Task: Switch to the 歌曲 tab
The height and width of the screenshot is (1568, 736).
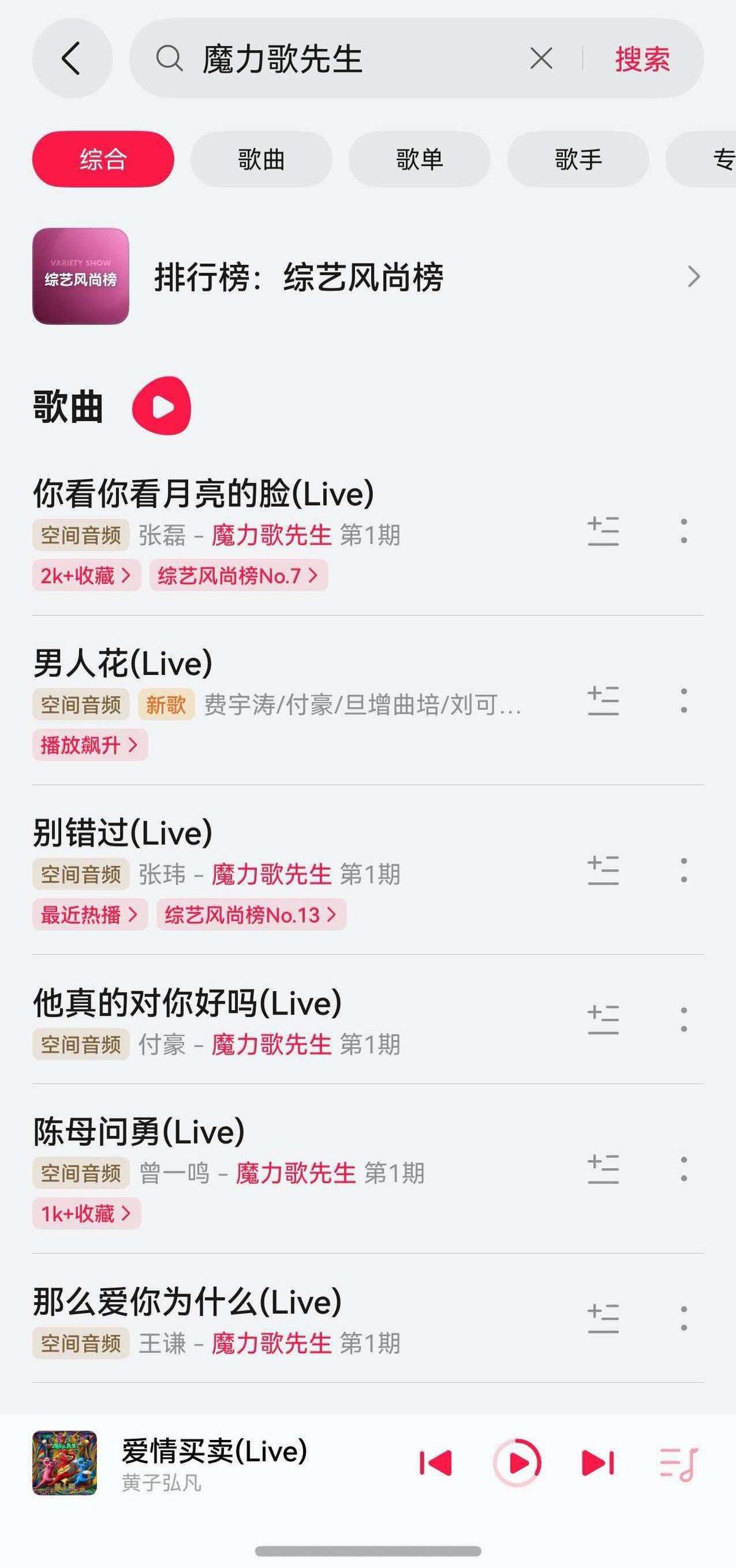Action: [261, 159]
